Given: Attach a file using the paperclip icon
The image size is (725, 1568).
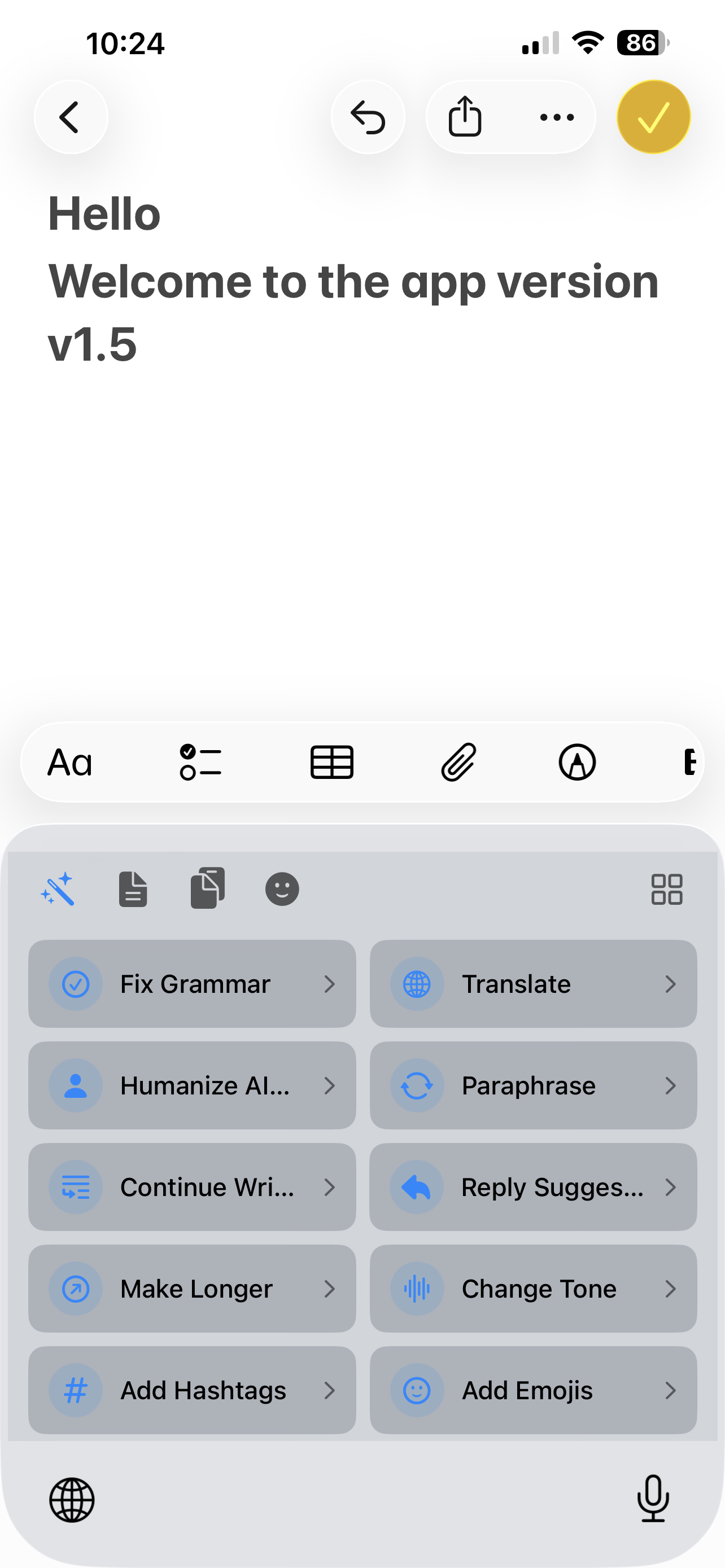Looking at the screenshot, I should (457, 762).
